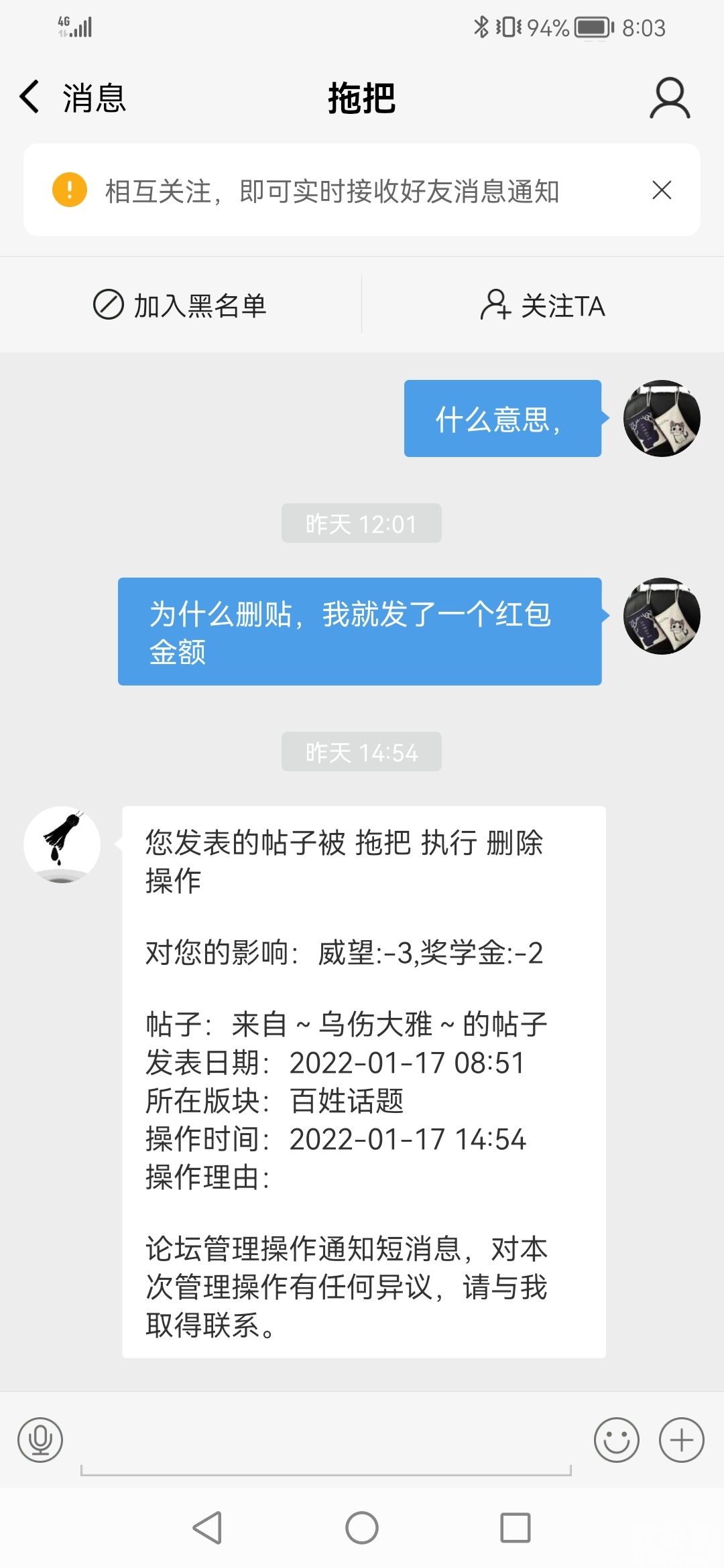
Task: Switch to voice input microphone
Action: point(40,1439)
